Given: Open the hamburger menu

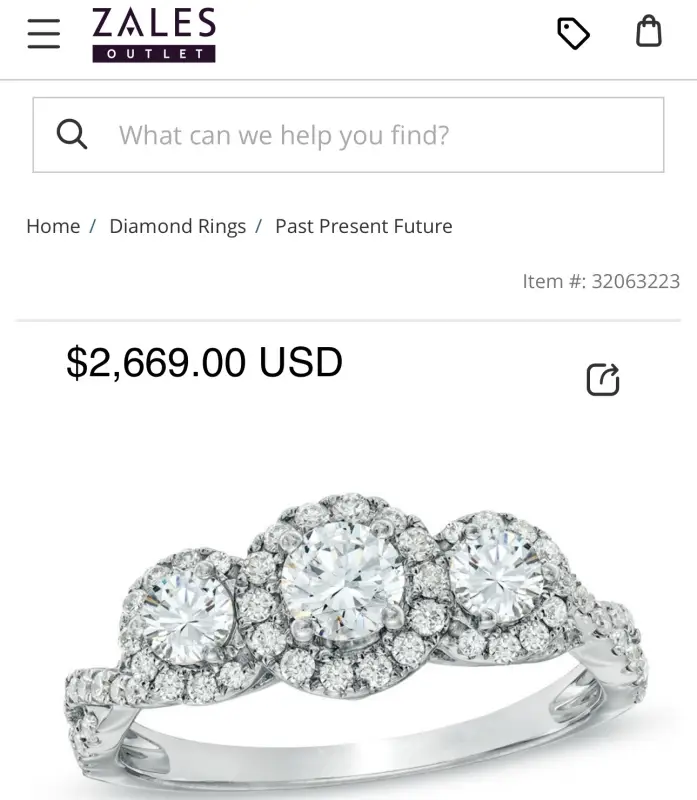Looking at the screenshot, I should point(43,34).
